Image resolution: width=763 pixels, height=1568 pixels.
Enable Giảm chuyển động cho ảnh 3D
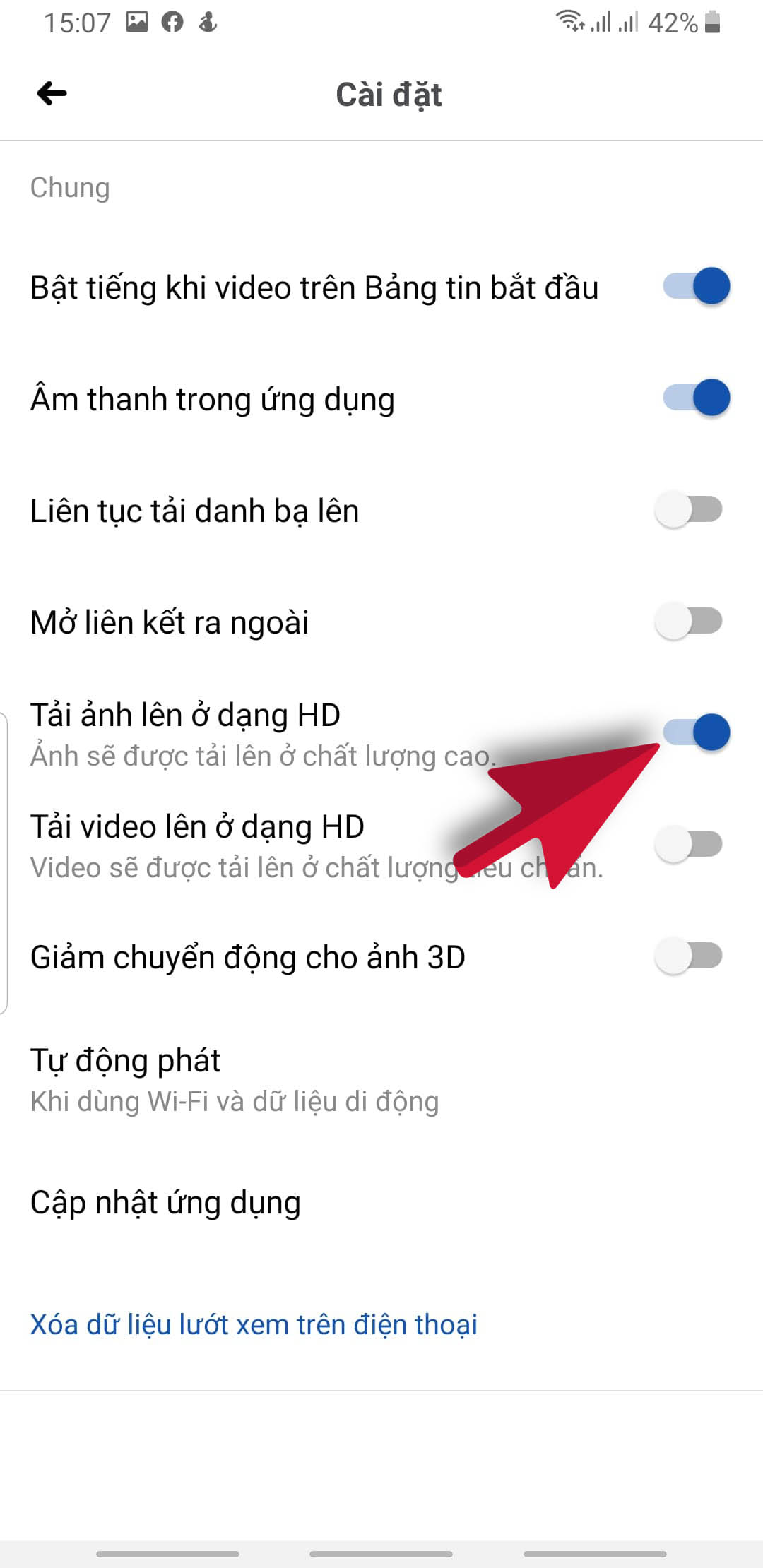point(689,956)
